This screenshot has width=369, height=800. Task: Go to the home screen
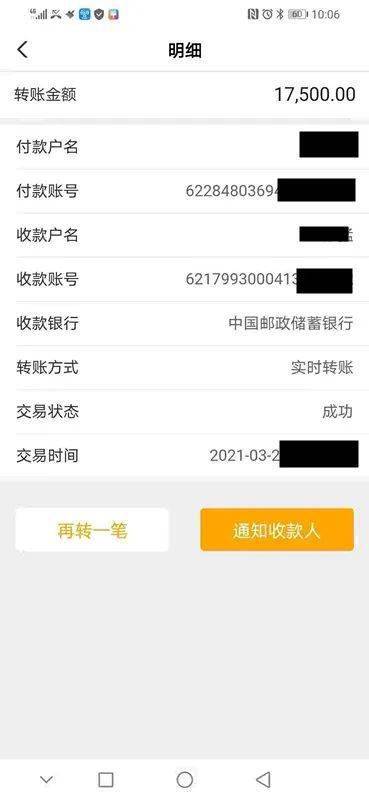point(185,780)
